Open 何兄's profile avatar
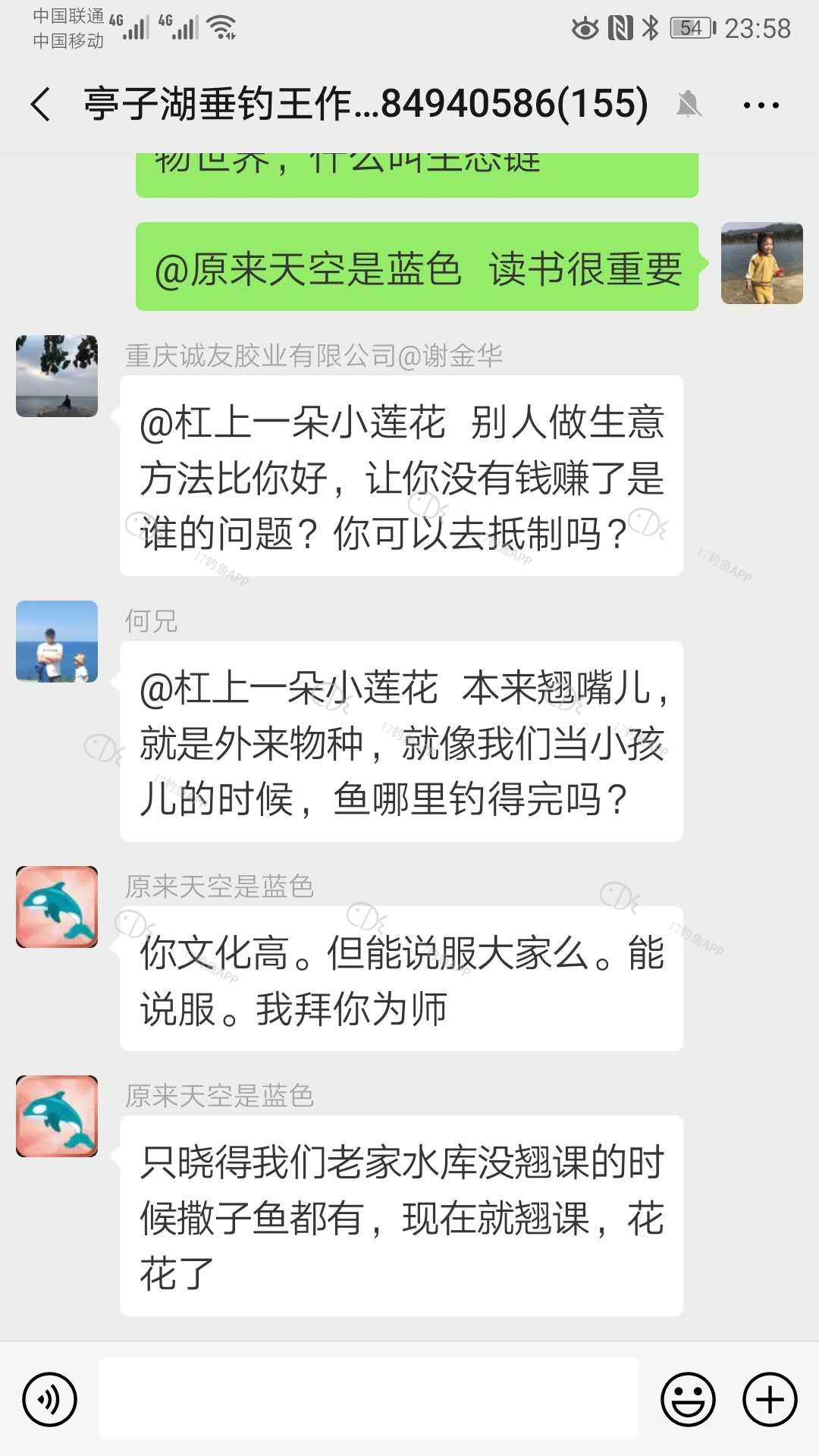Image resolution: width=819 pixels, height=1456 pixels. (57, 642)
